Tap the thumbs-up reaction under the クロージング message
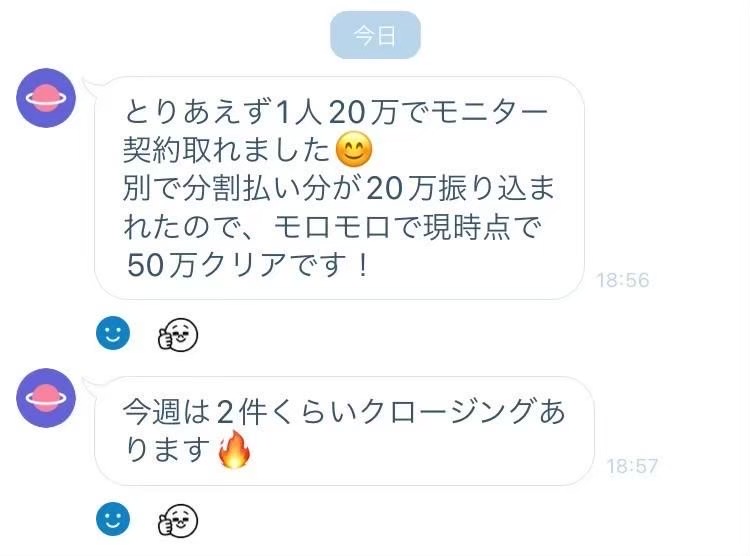 tap(178, 520)
